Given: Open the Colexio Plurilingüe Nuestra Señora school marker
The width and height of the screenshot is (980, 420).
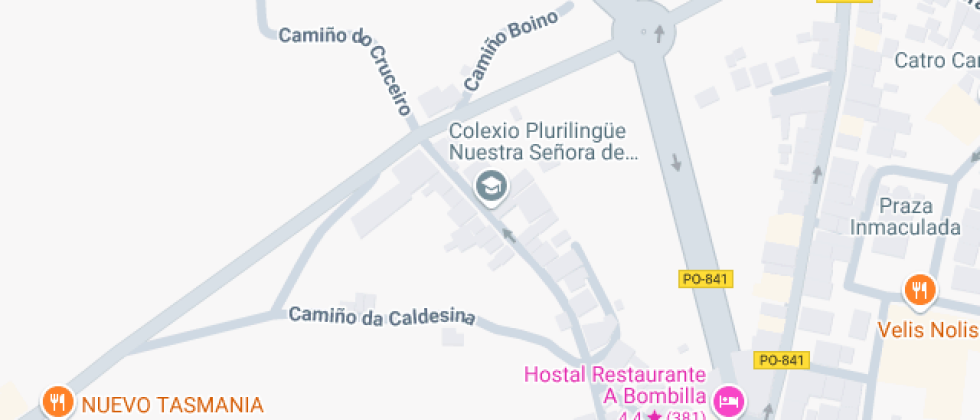Looking at the screenshot, I should (490, 186).
